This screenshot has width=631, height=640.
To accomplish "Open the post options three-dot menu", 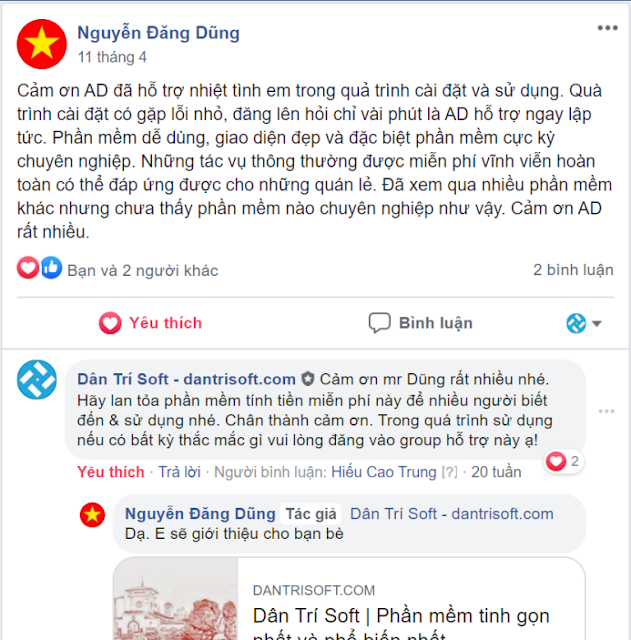I will (607, 28).
